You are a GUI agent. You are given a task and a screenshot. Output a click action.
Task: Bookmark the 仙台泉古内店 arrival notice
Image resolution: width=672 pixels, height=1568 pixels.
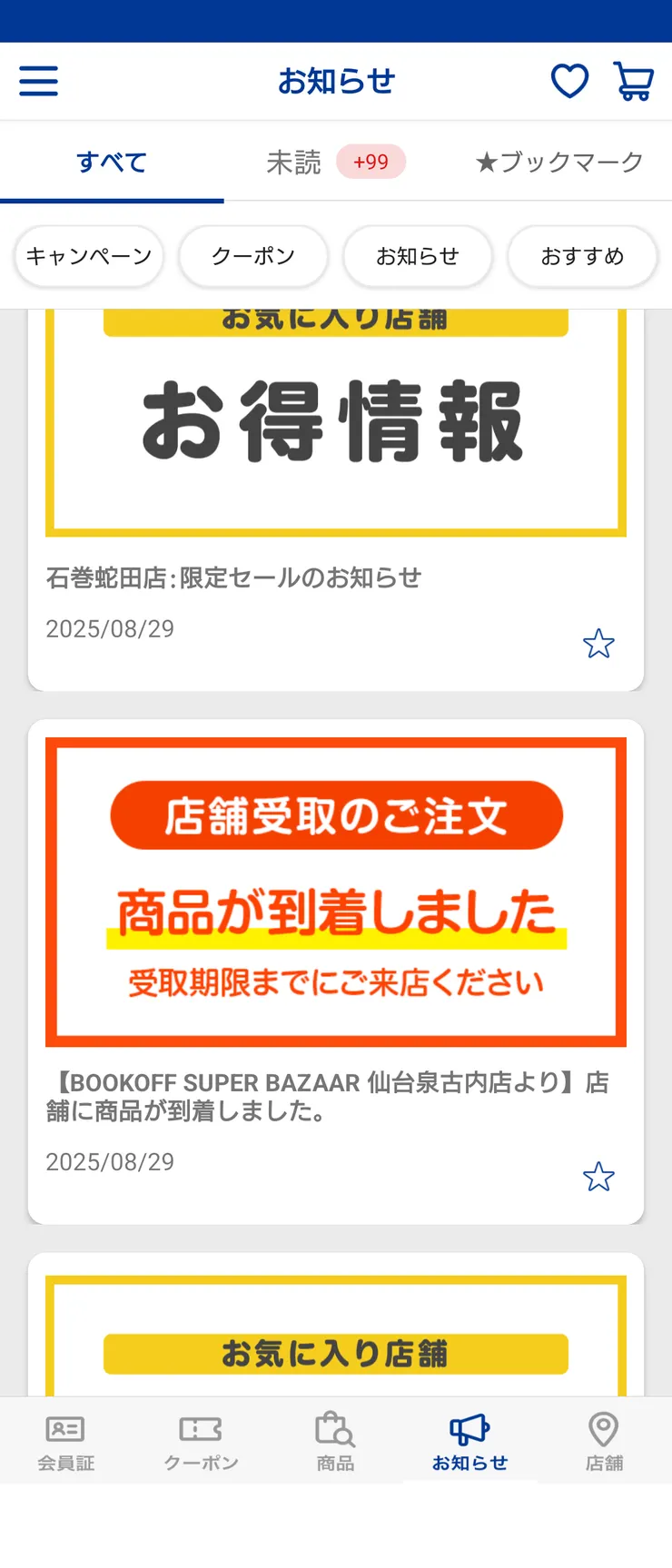tap(598, 1177)
